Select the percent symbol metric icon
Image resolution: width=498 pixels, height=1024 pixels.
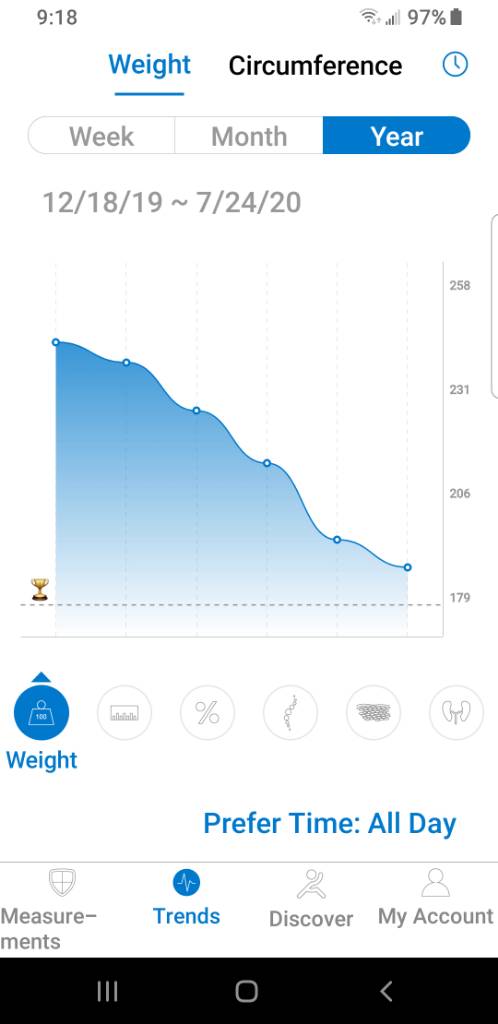click(208, 712)
